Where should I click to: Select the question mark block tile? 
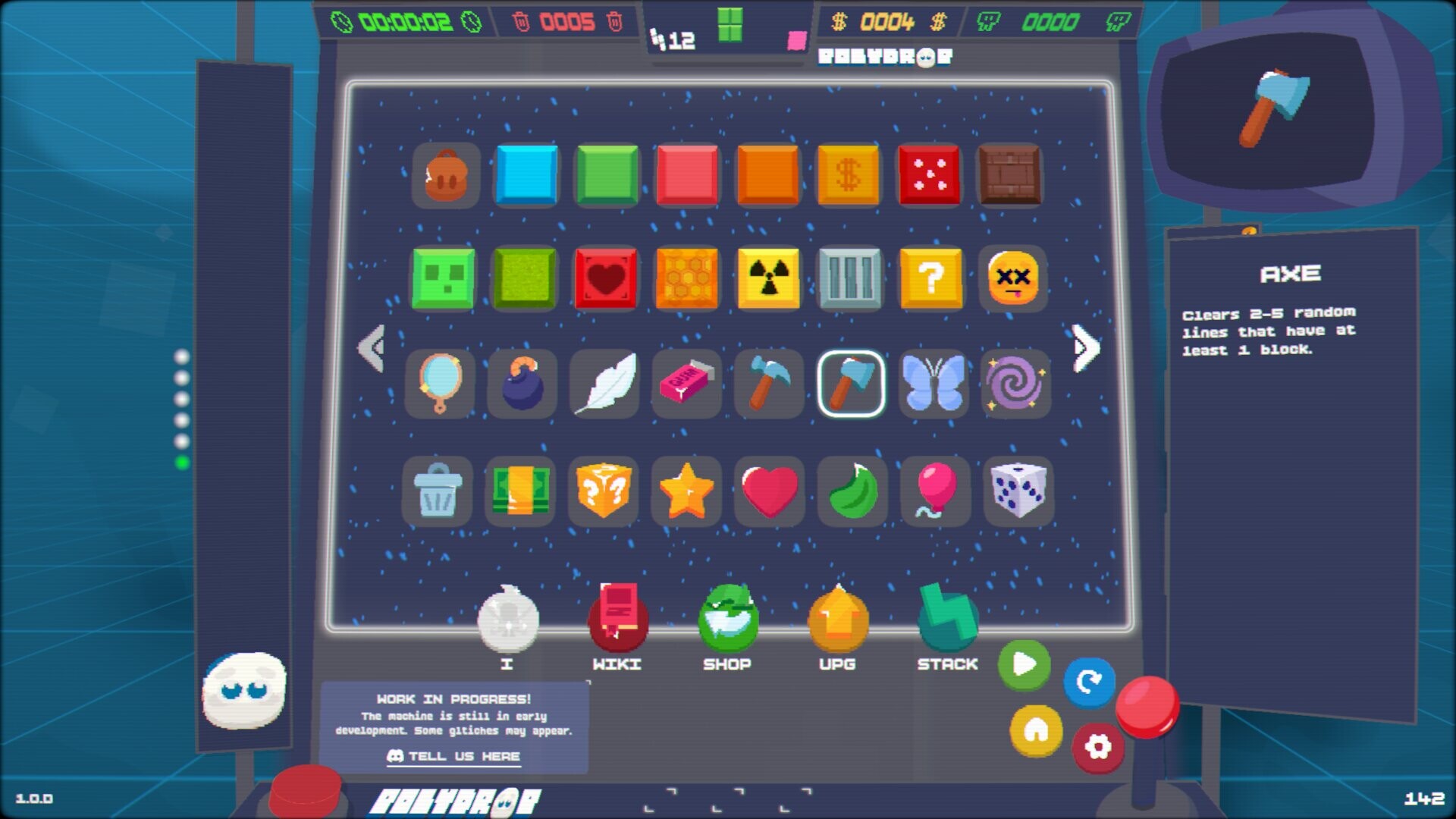pyautogui.click(x=931, y=278)
